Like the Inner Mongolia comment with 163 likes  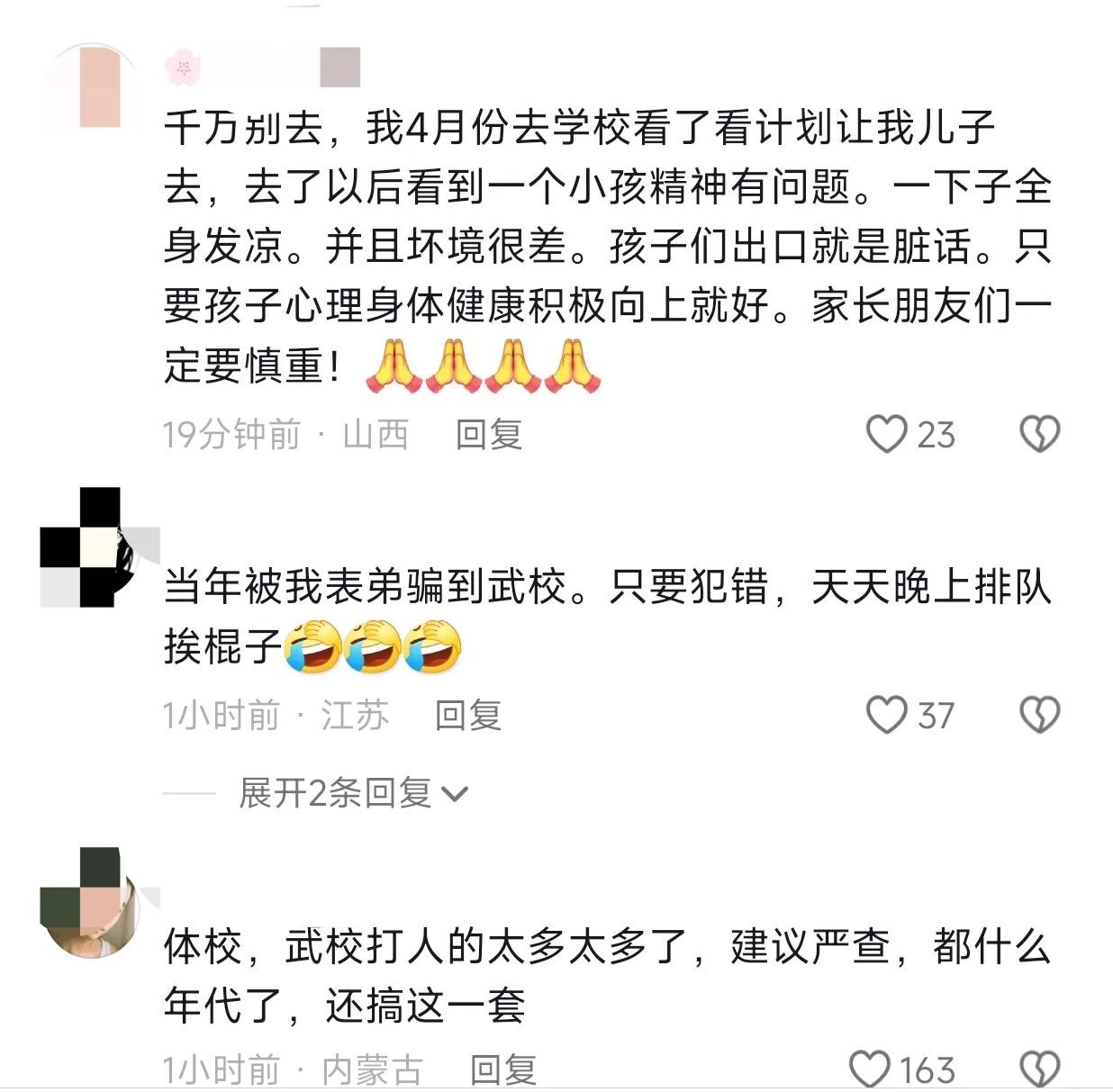pos(870,1069)
